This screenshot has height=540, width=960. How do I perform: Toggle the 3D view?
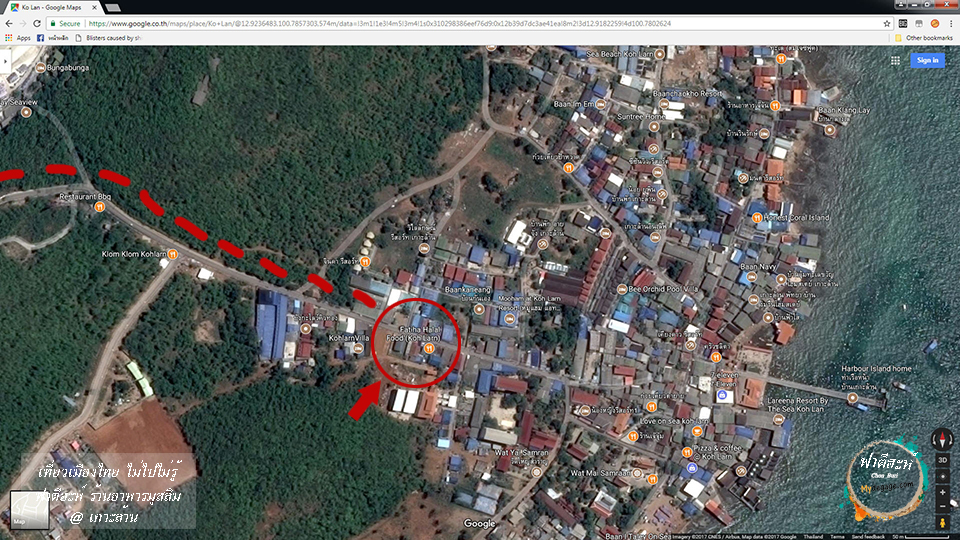942,460
